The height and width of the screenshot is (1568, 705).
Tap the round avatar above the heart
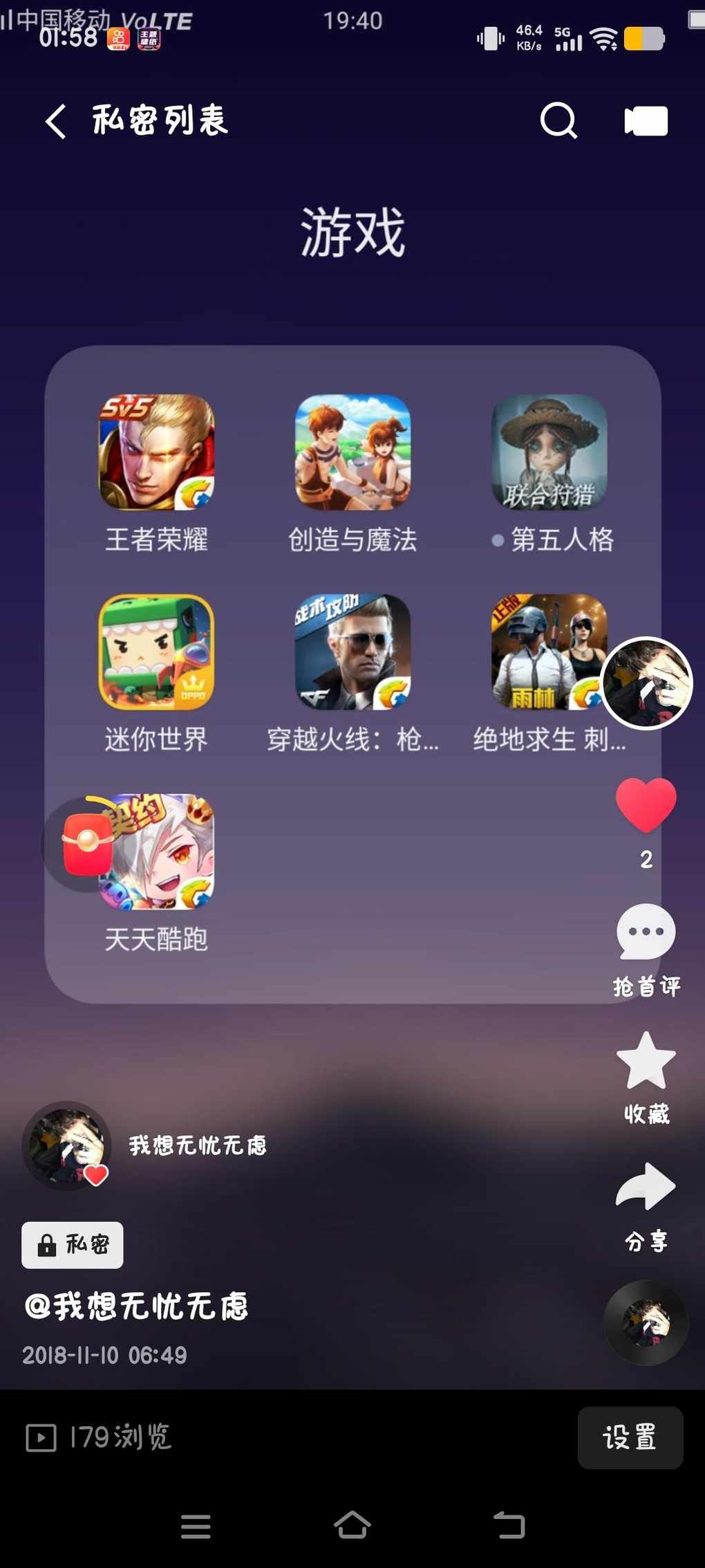646,683
